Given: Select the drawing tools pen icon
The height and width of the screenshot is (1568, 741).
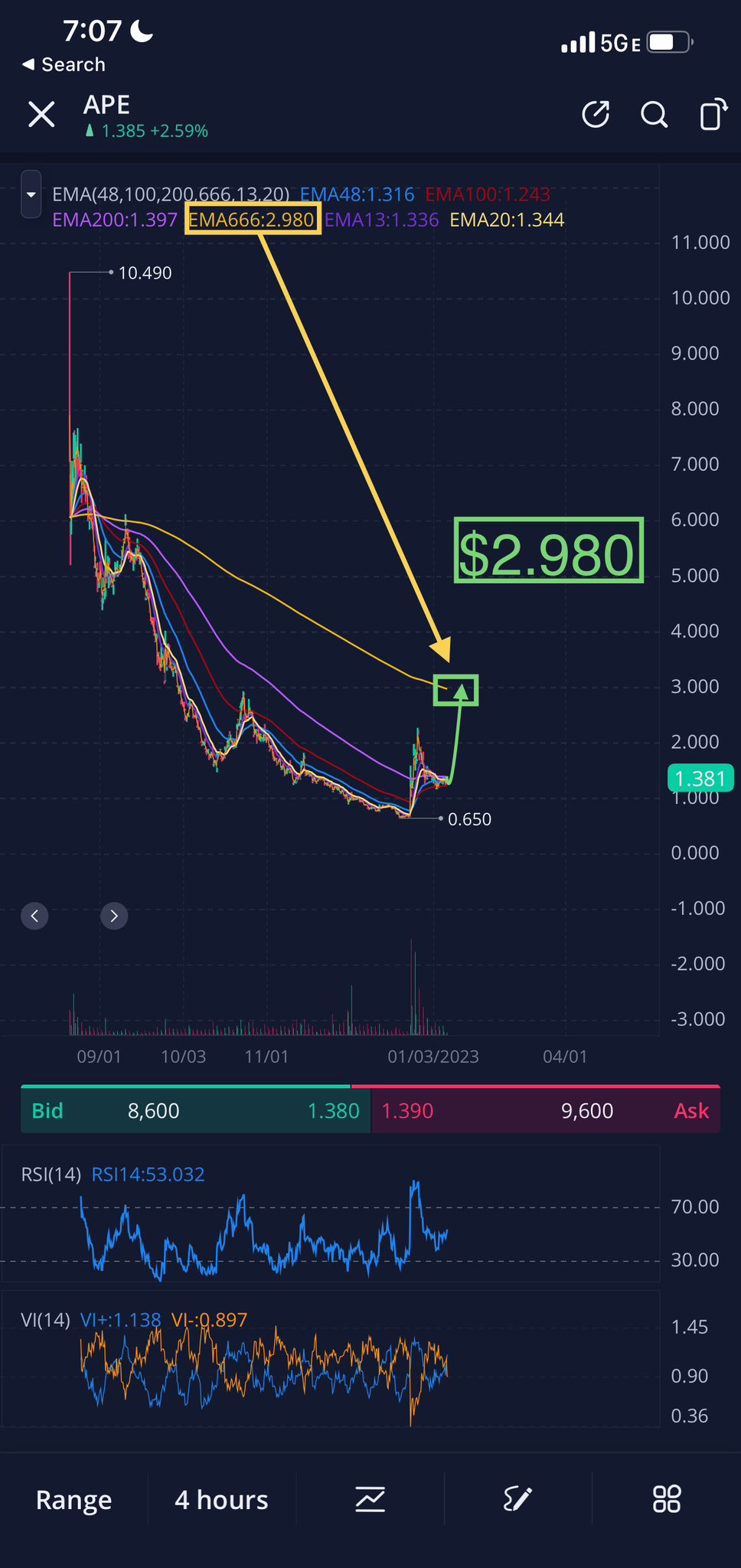Looking at the screenshot, I should (x=518, y=1499).
